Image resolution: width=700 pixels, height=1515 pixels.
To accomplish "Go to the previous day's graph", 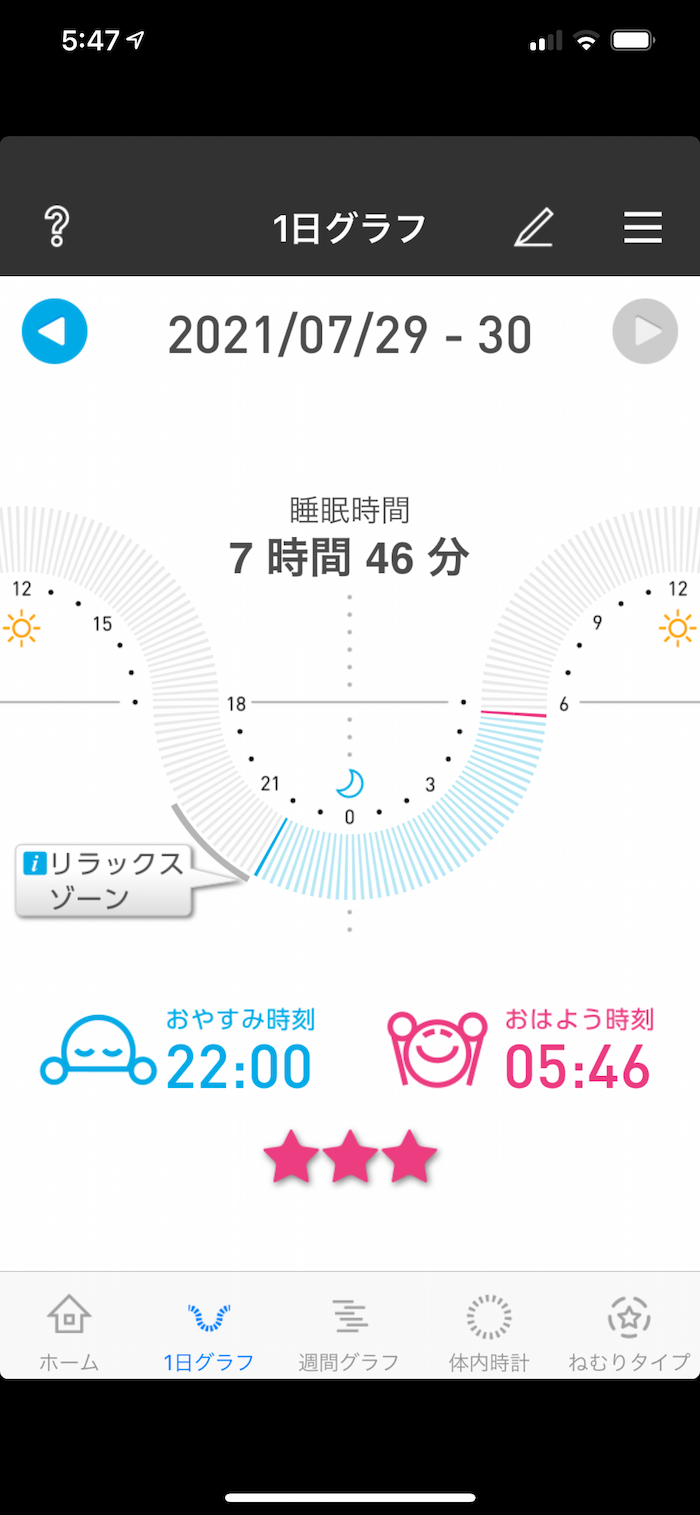I will click(55, 331).
